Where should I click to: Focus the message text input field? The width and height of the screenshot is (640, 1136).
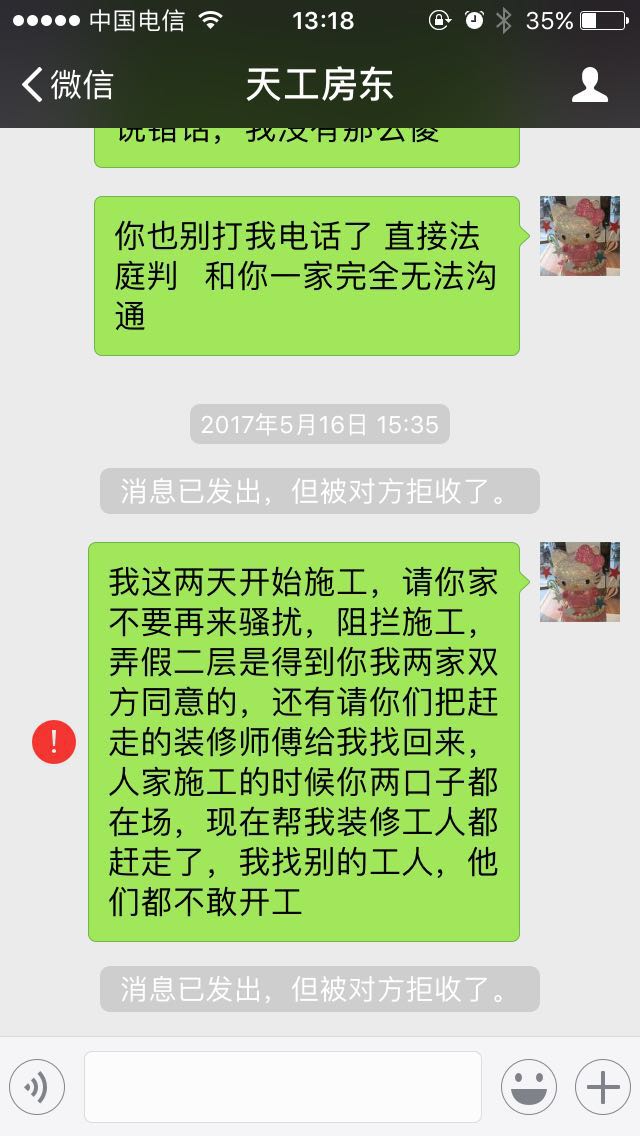point(283,1087)
